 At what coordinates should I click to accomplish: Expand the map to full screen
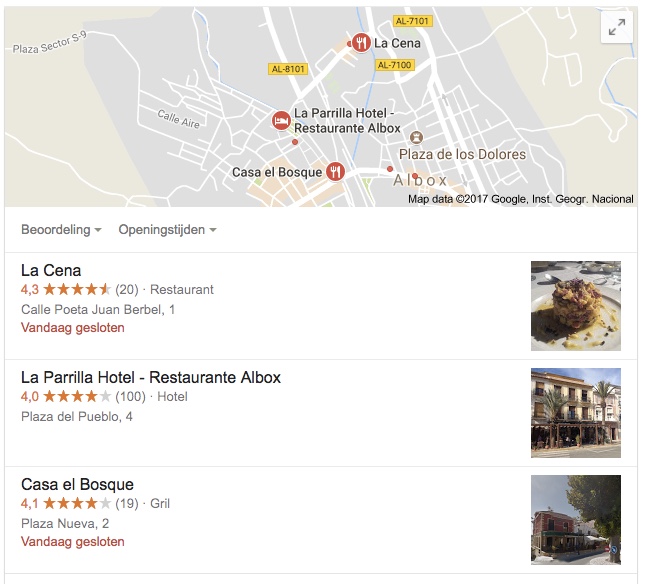[617, 29]
